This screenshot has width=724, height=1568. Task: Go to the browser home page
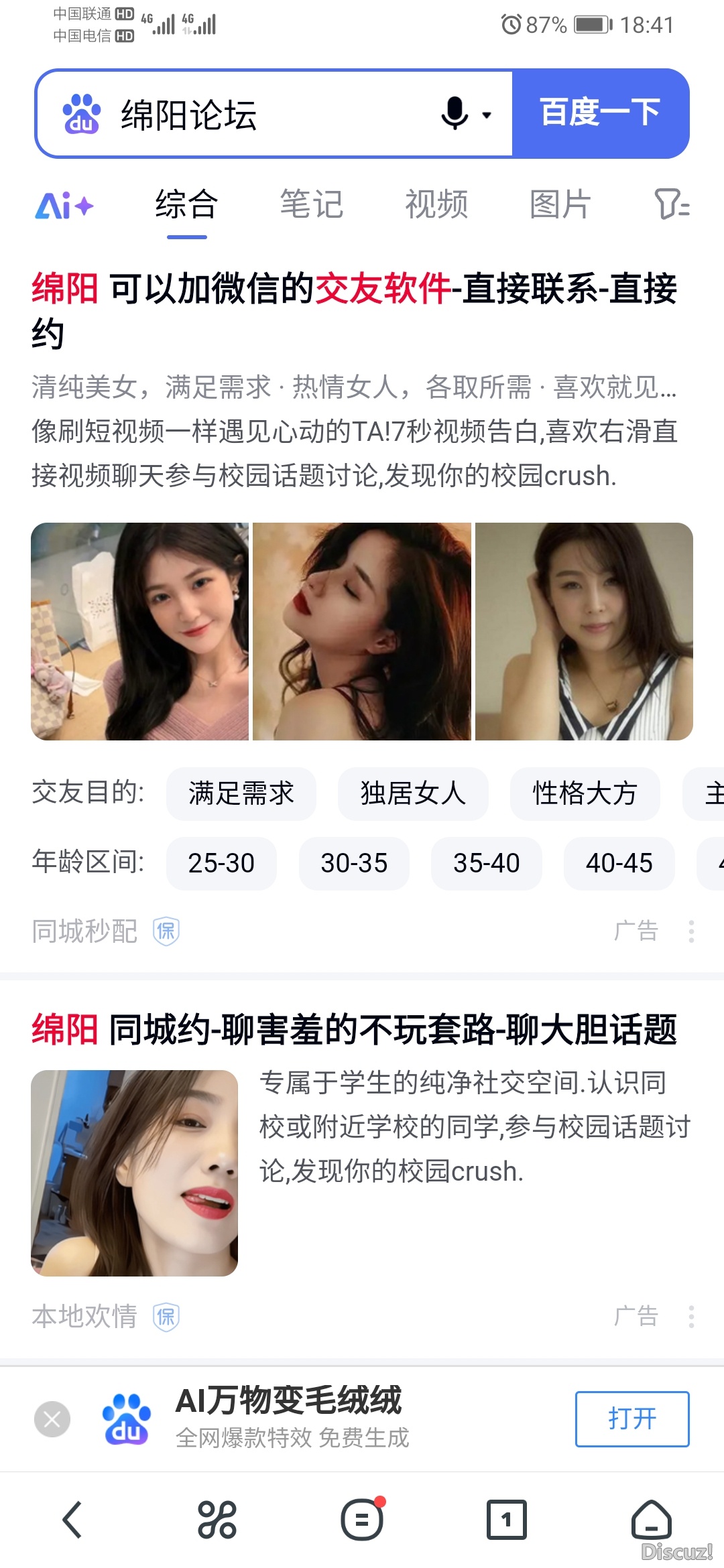coord(651,1520)
